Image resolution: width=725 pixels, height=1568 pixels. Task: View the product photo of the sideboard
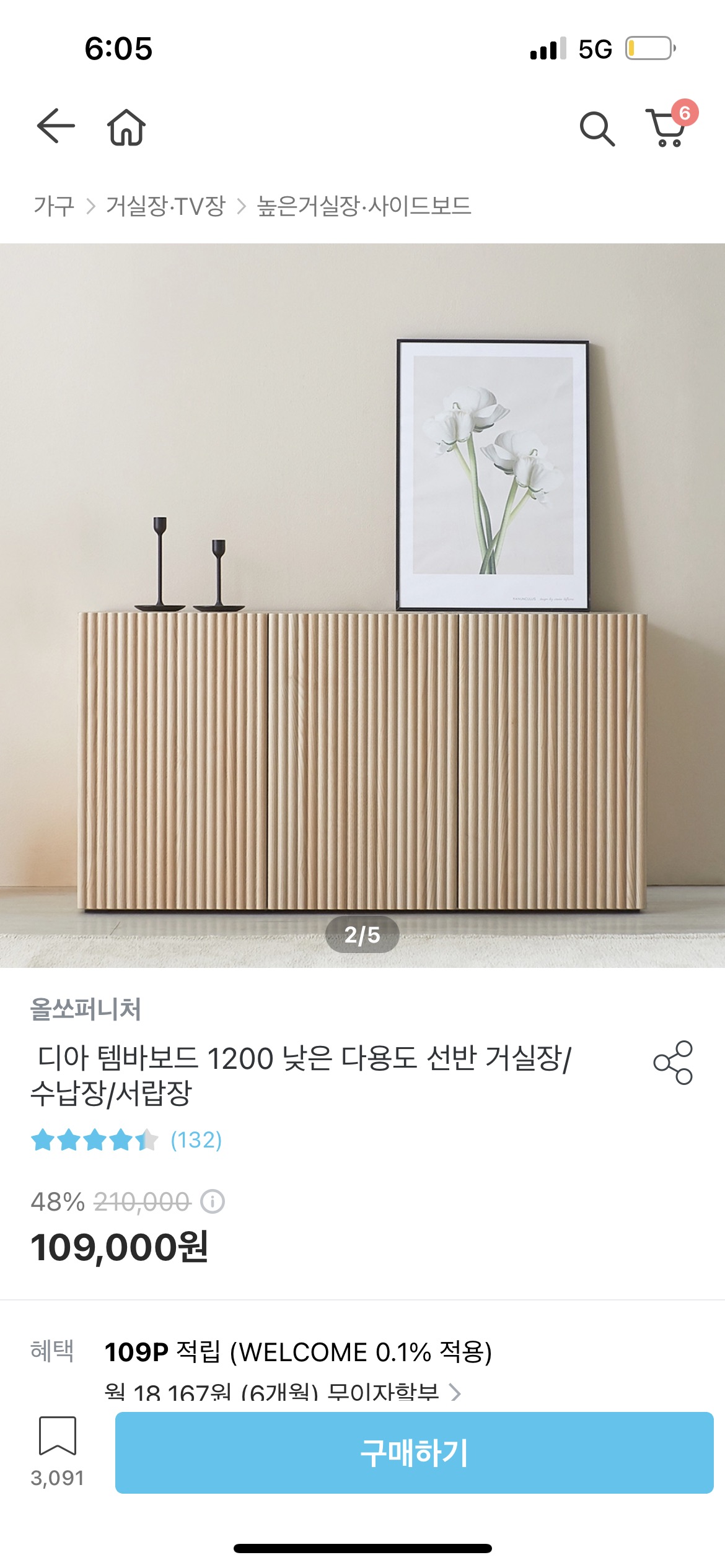point(362,605)
